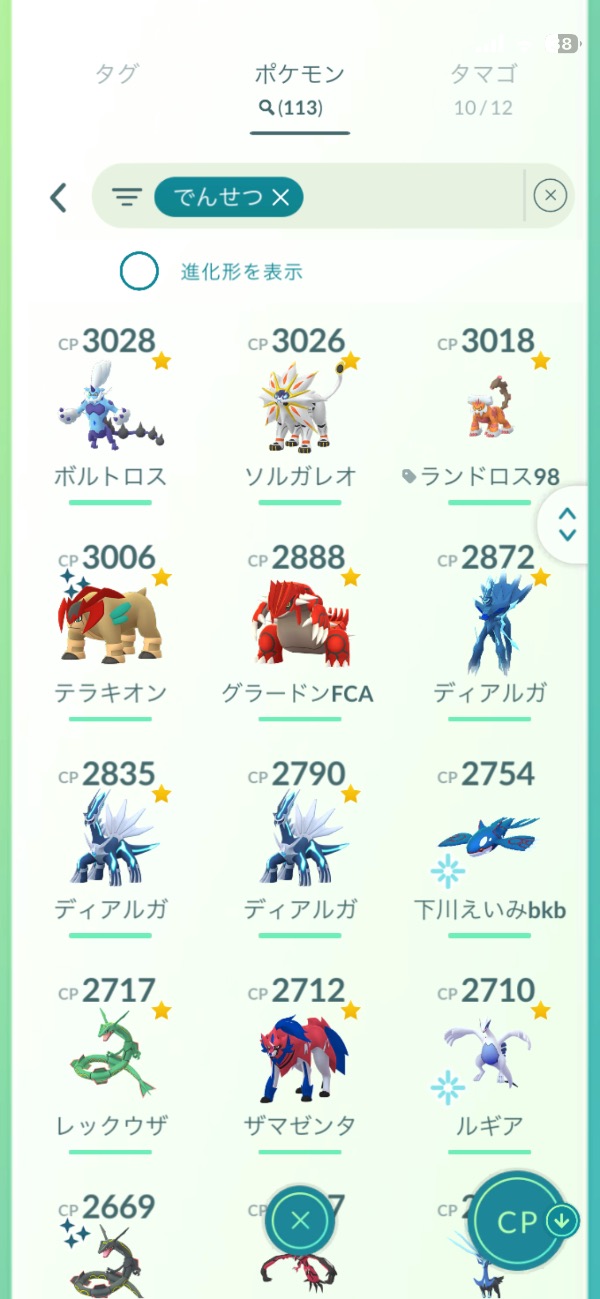The image size is (600, 1299).
Task: Open グラードンFCA CP2888
Action: coord(300,627)
